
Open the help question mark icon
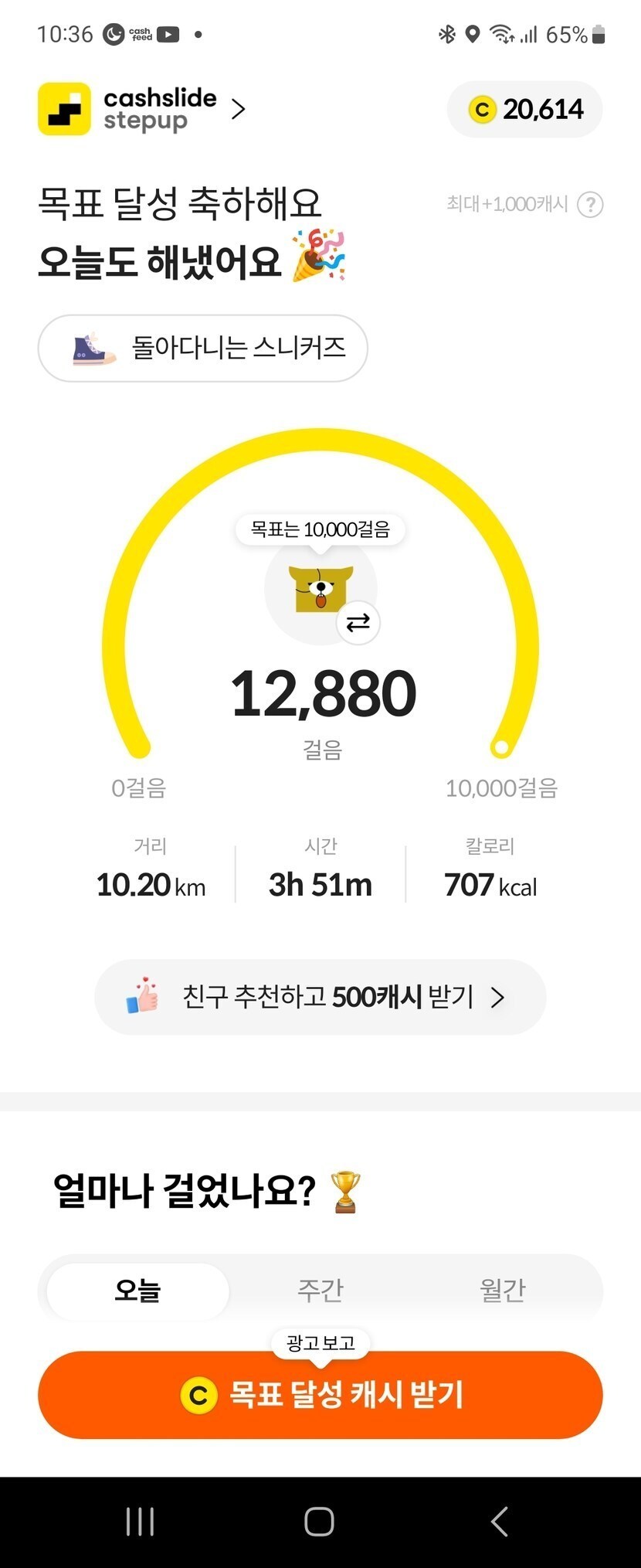pyautogui.click(x=590, y=205)
